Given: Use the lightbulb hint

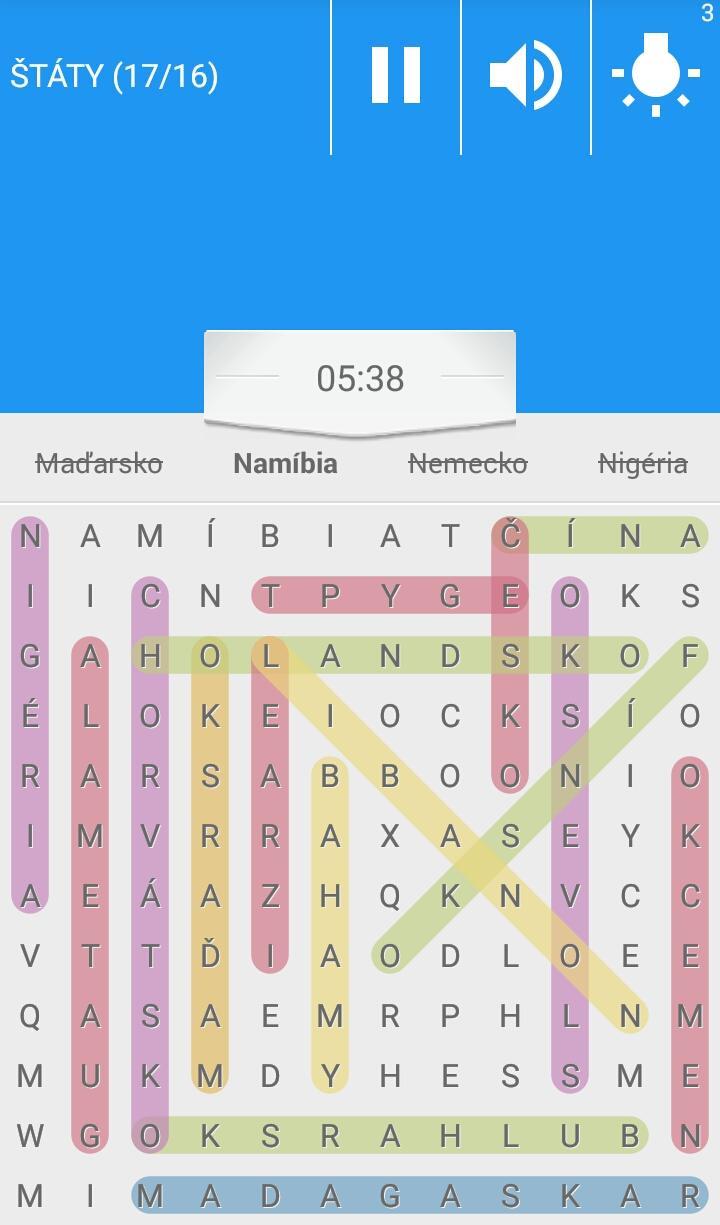Looking at the screenshot, I should click(x=656, y=75).
